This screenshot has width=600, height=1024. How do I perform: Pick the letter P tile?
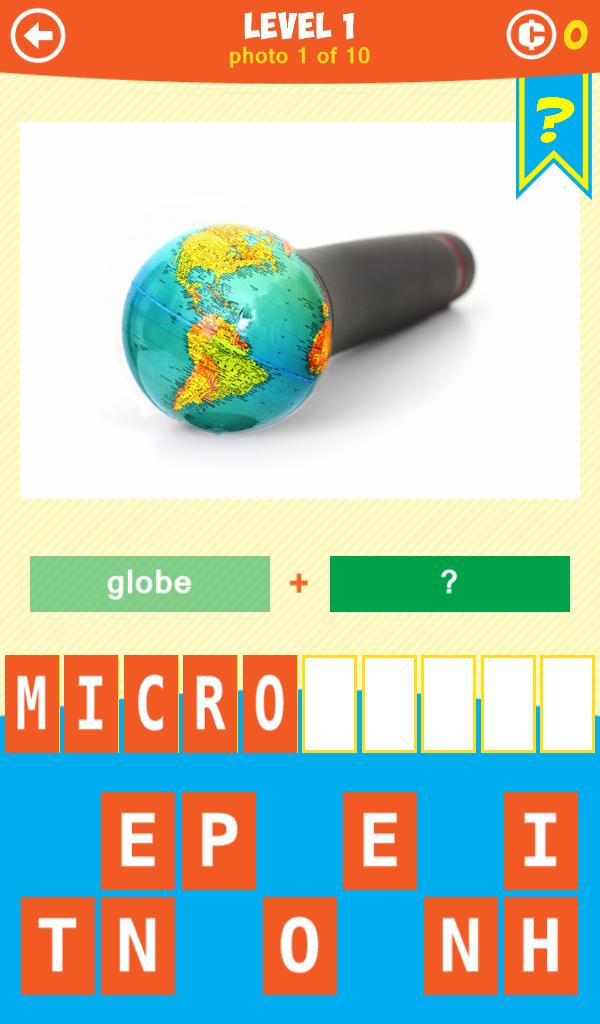[x=218, y=841]
